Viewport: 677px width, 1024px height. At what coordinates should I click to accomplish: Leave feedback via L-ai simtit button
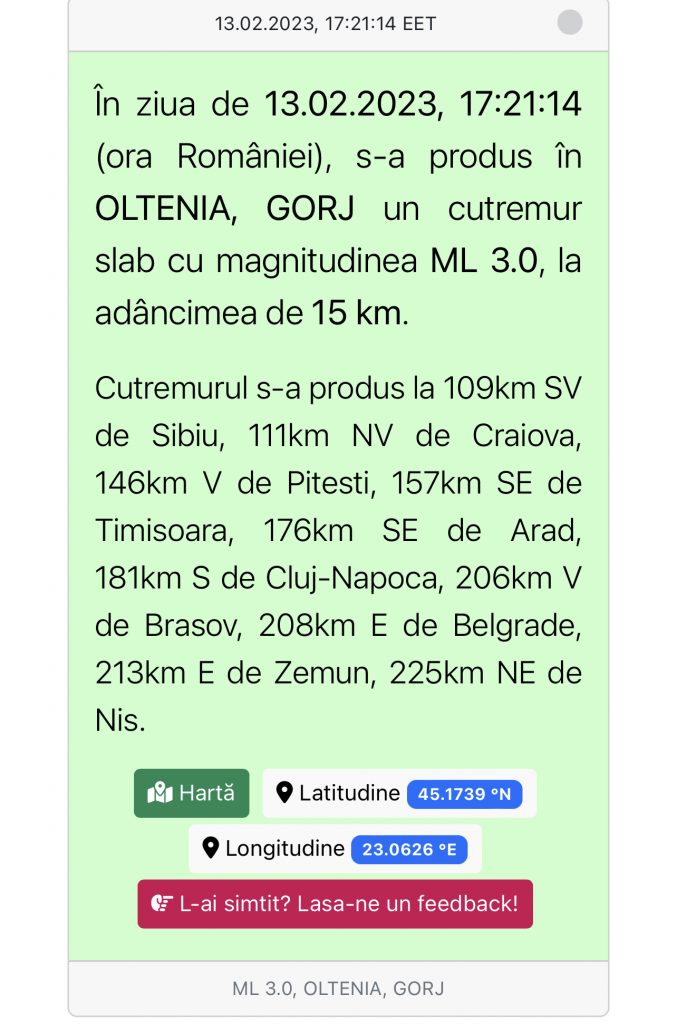(335, 904)
